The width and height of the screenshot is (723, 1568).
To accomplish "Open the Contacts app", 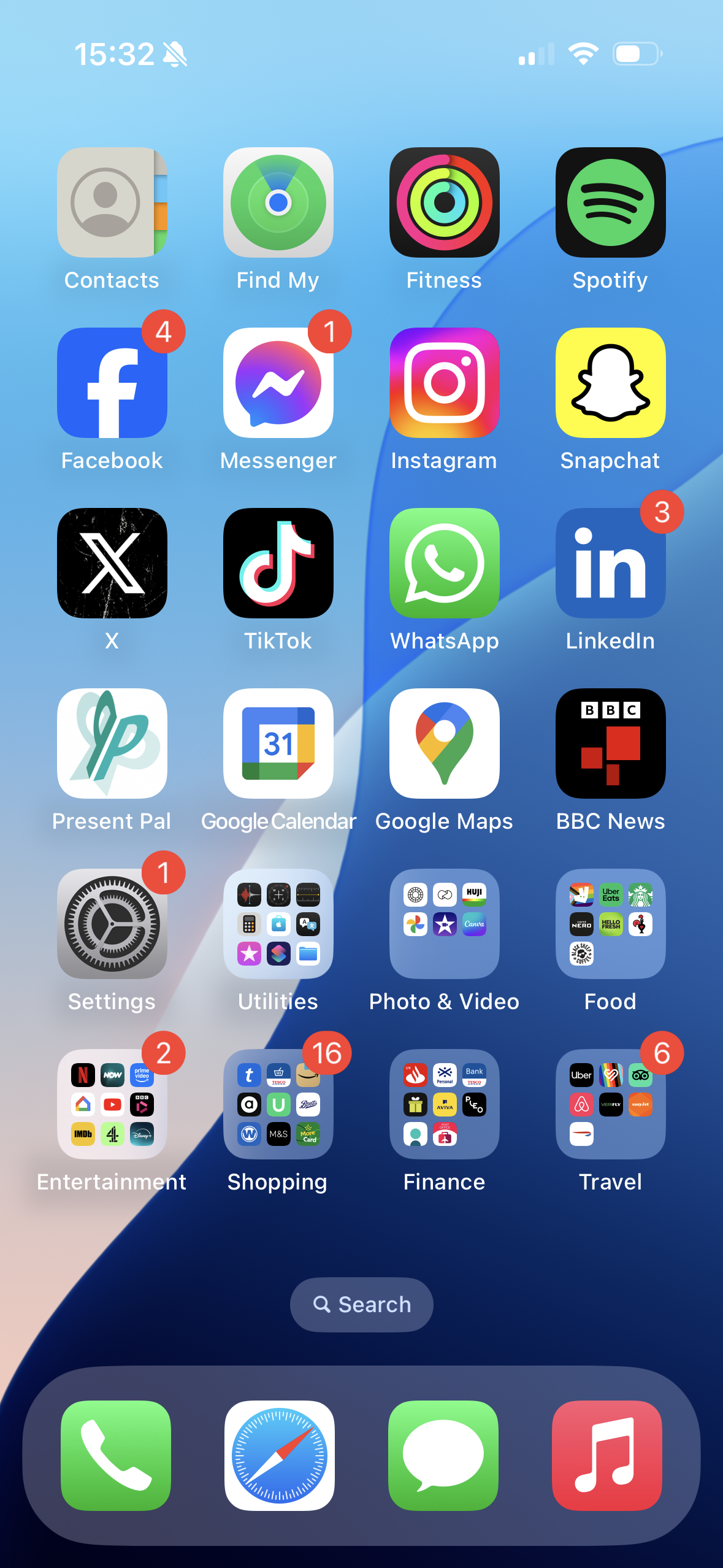I will 112,202.
